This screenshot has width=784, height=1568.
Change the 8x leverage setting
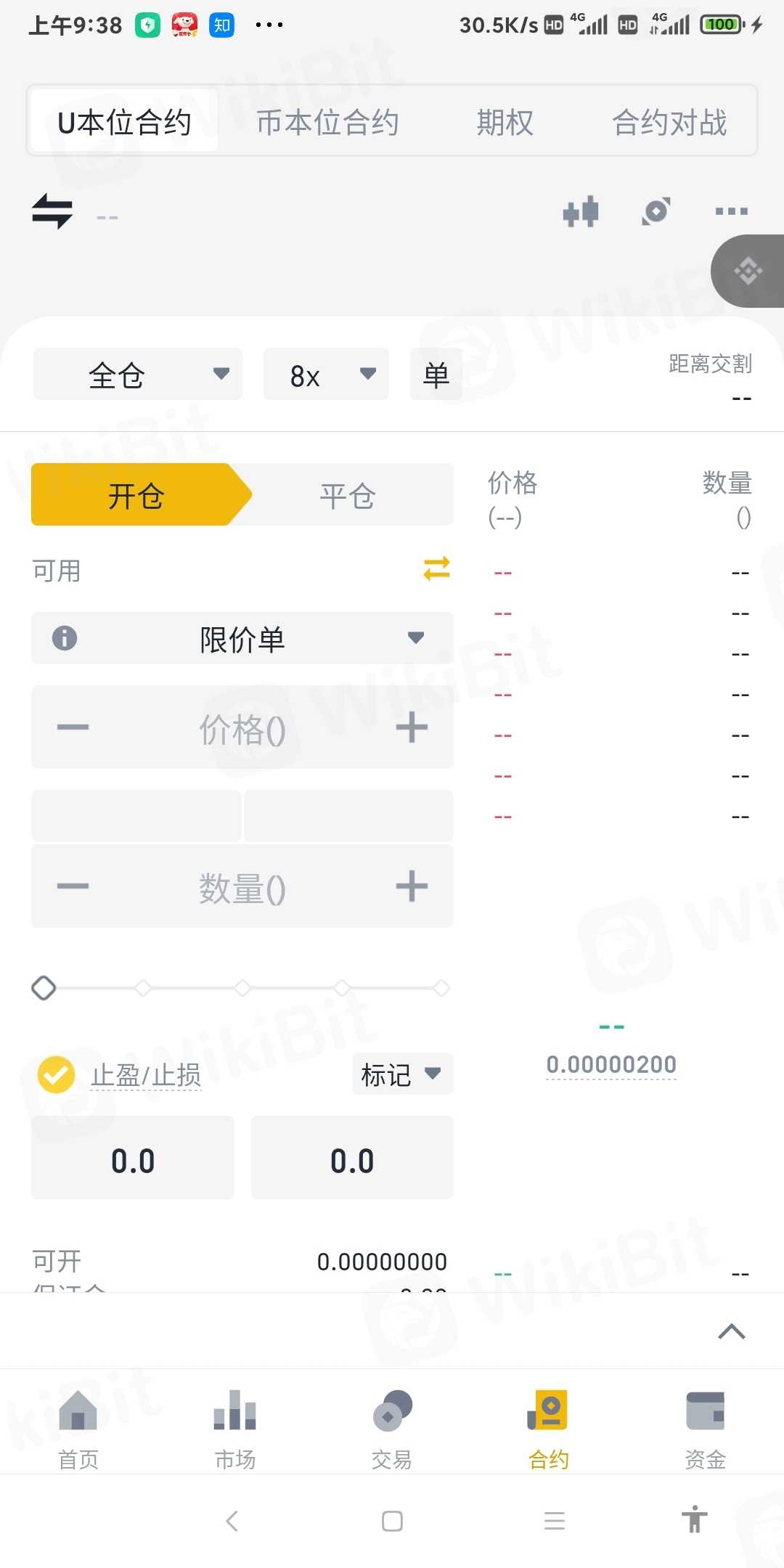[x=326, y=375]
